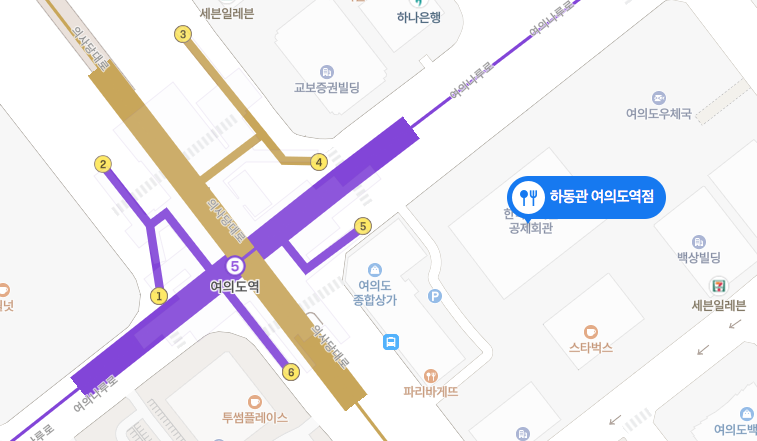Open the 여의도우체국 post office marker

point(658,97)
